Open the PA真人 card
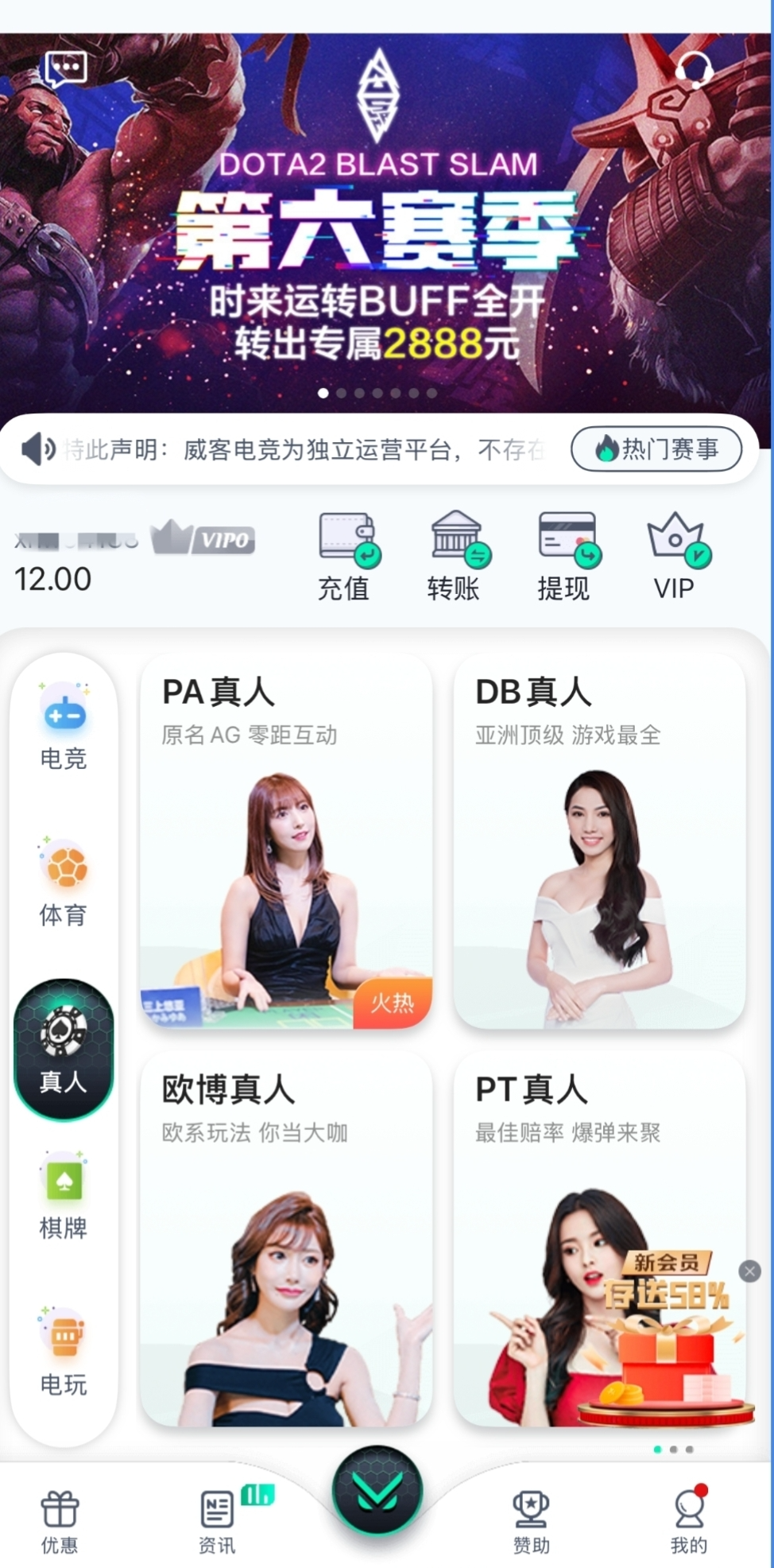The width and height of the screenshot is (774, 1568). click(x=286, y=841)
